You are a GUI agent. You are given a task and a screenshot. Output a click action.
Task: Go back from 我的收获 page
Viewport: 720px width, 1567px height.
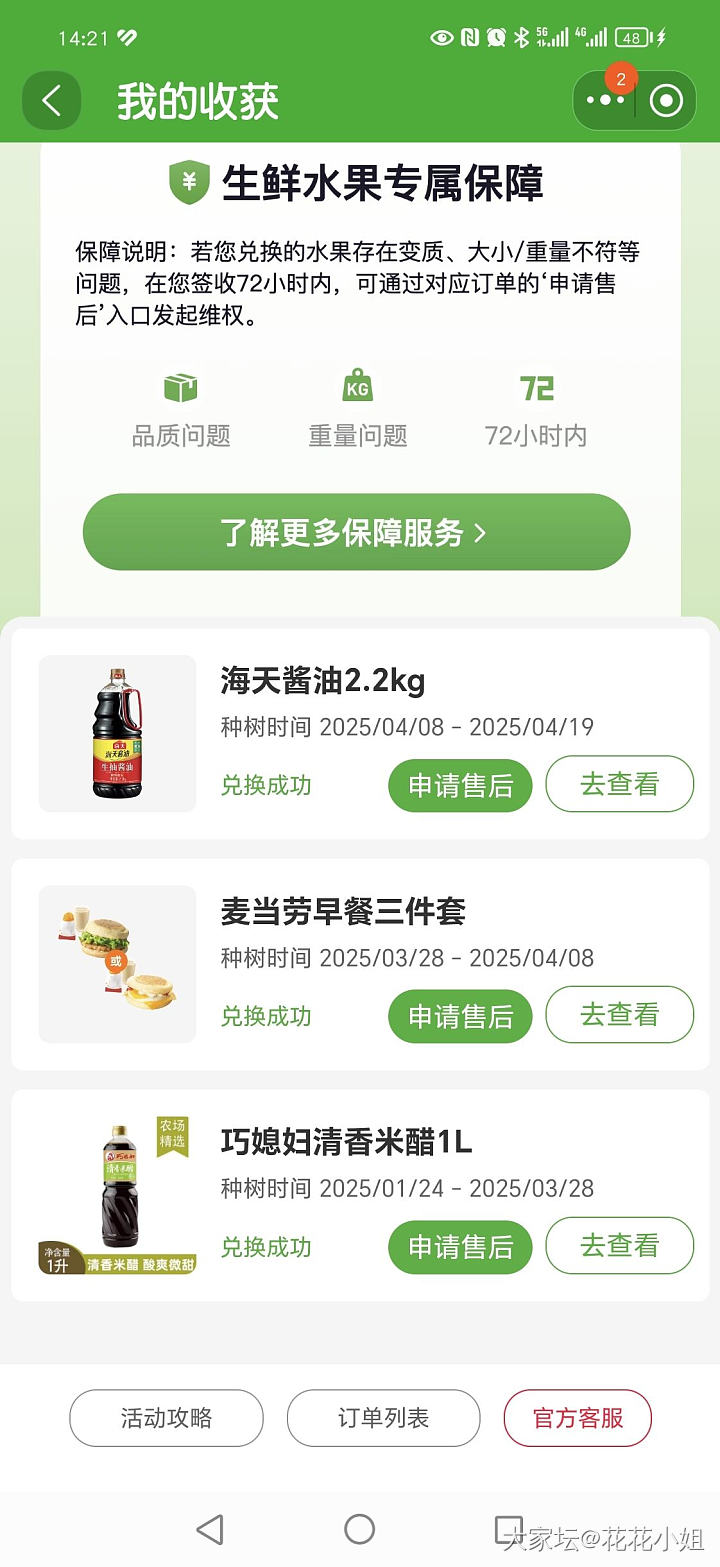[52, 101]
